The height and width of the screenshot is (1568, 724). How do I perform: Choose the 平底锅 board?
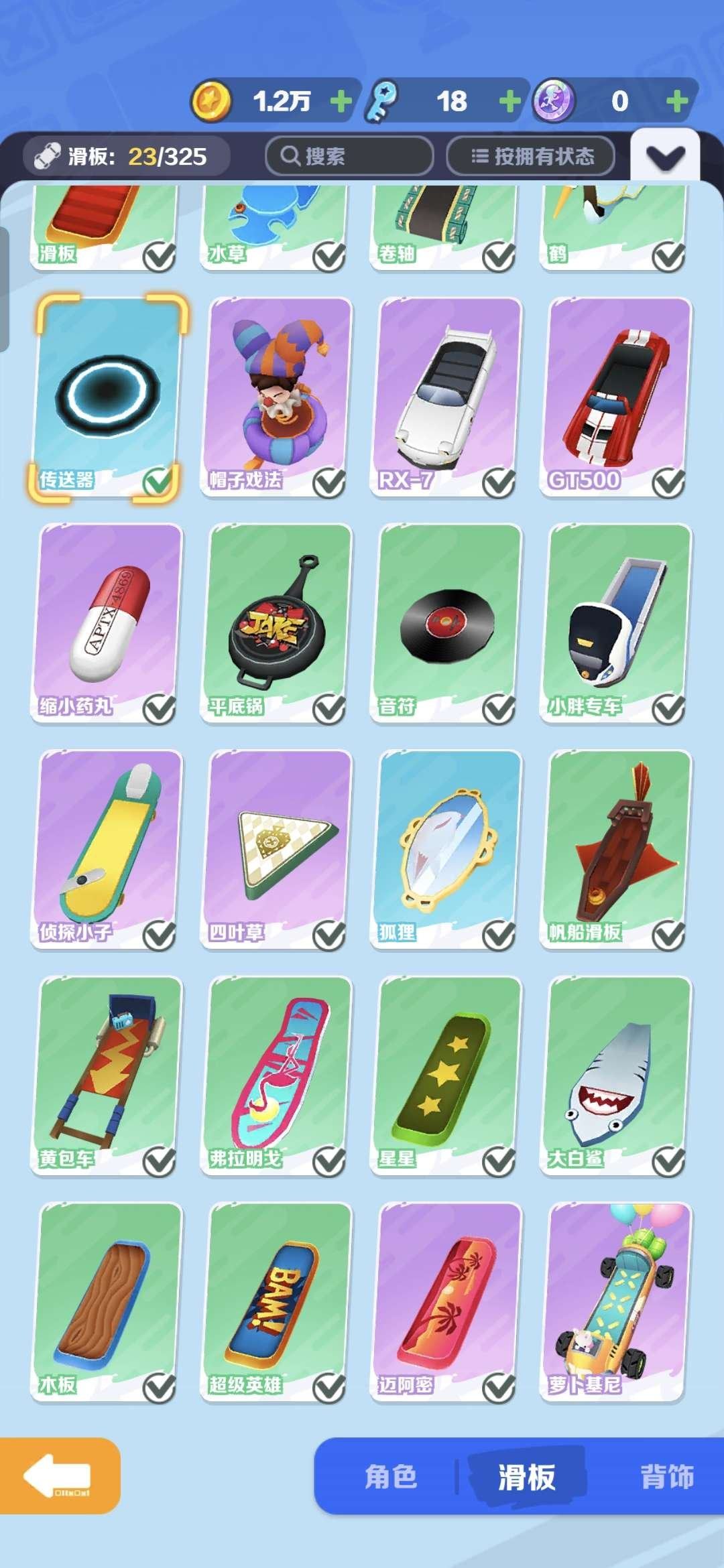[x=276, y=623]
